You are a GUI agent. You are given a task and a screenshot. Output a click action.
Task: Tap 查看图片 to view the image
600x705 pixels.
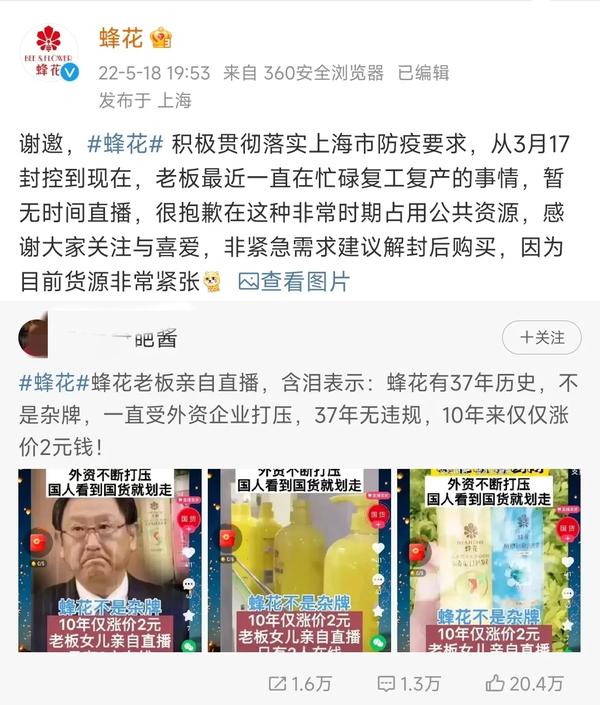point(294,282)
